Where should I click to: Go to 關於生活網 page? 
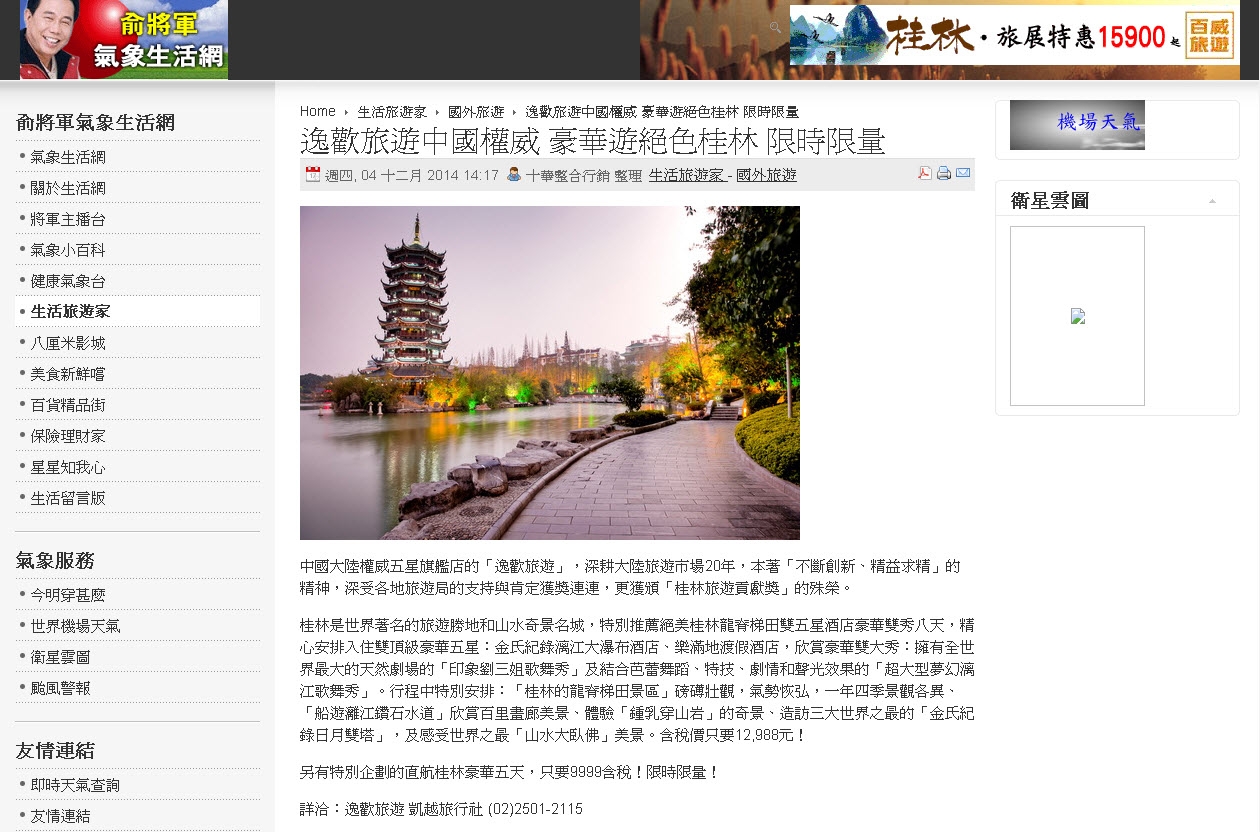pyautogui.click(x=68, y=188)
